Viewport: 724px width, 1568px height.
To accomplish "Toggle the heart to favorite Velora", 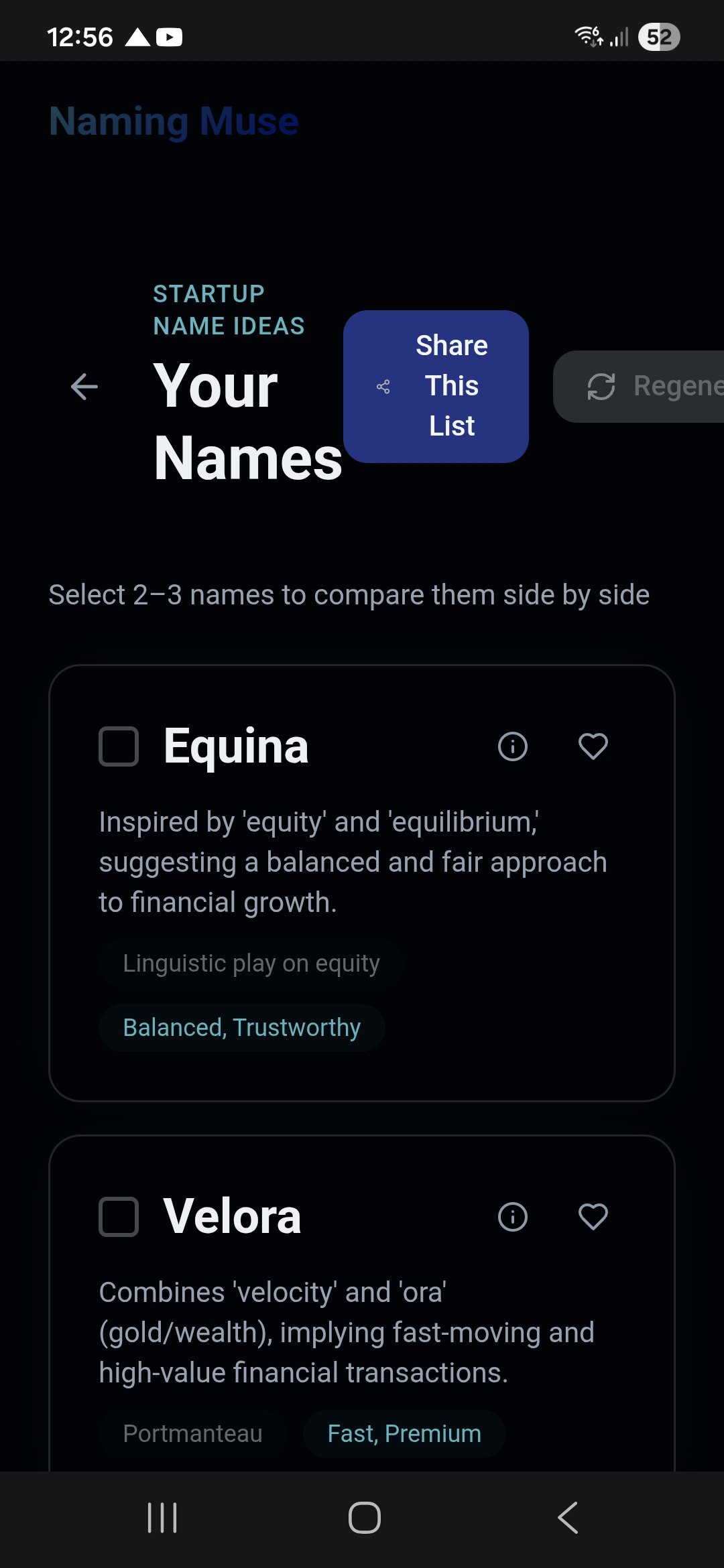I will [594, 1216].
